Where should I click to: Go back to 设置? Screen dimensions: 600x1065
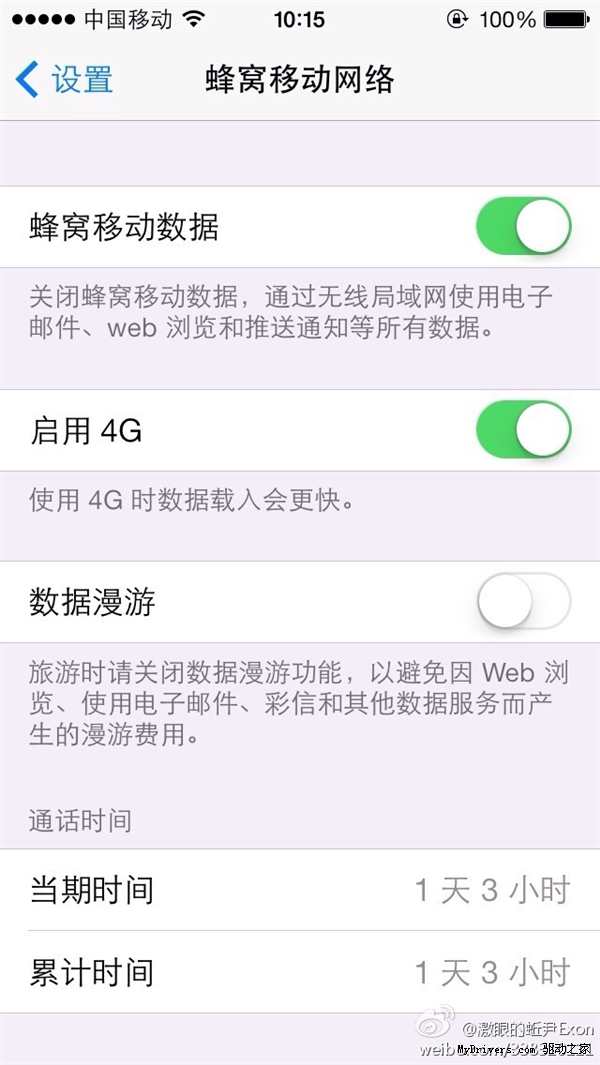[x=64, y=80]
